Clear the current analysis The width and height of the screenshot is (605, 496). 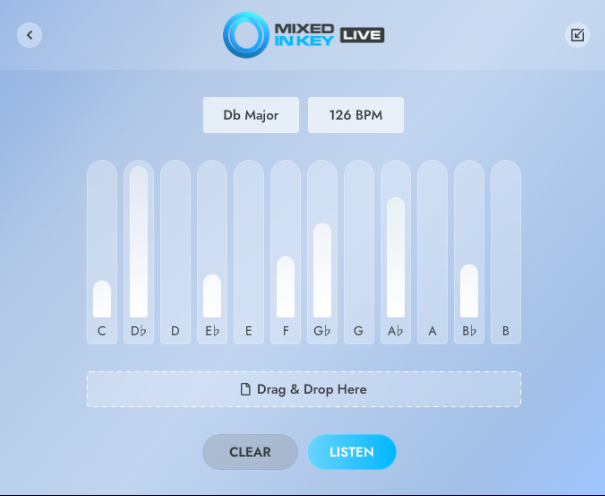point(250,452)
